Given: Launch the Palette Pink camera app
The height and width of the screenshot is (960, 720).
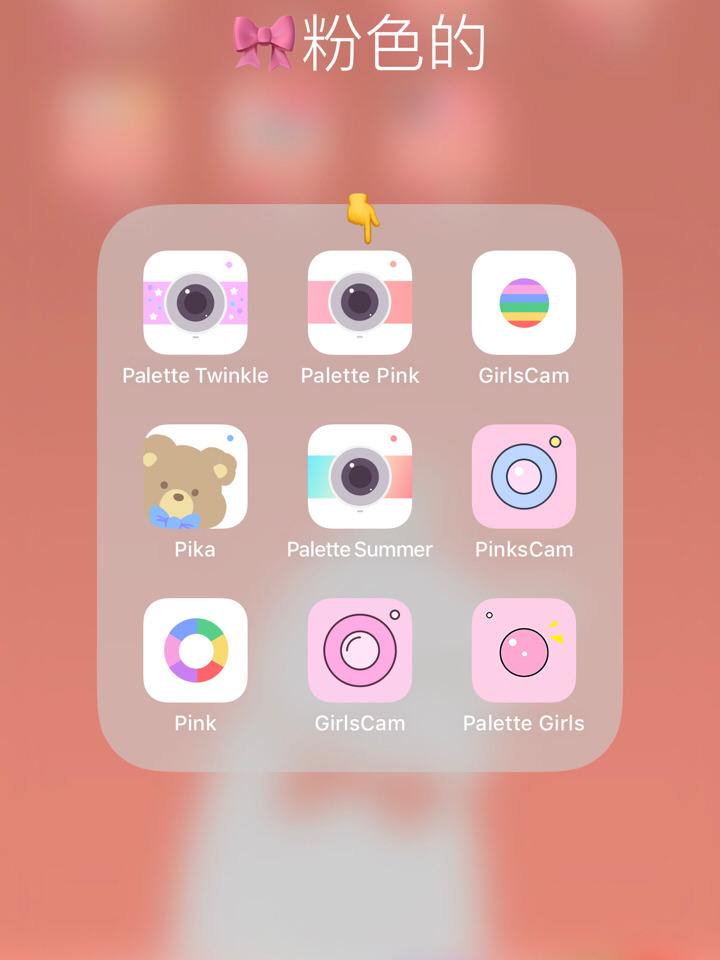Looking at the screenshot, I should 360,302.
